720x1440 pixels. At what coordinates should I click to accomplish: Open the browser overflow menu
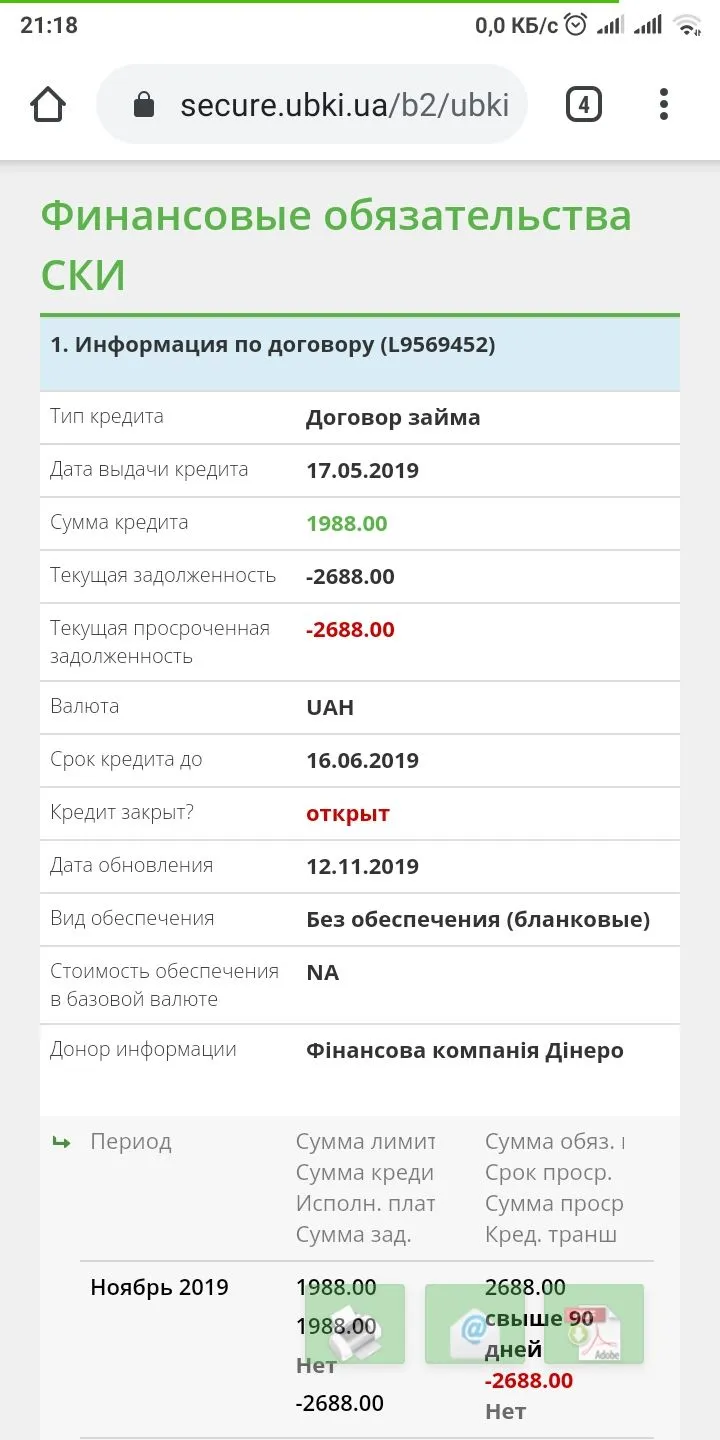664,105
